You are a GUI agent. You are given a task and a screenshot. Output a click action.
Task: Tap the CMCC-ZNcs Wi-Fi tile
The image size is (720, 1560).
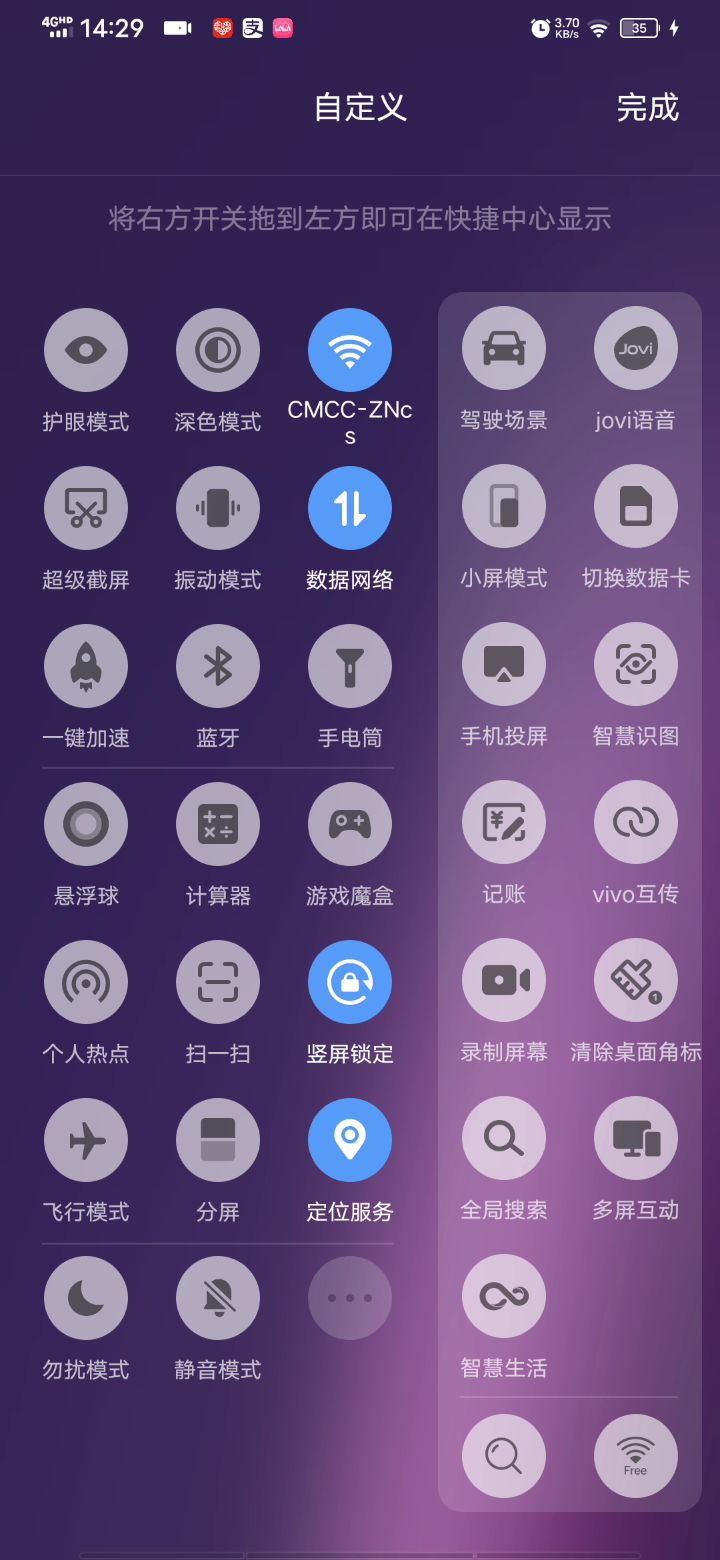tap(350, 350)
